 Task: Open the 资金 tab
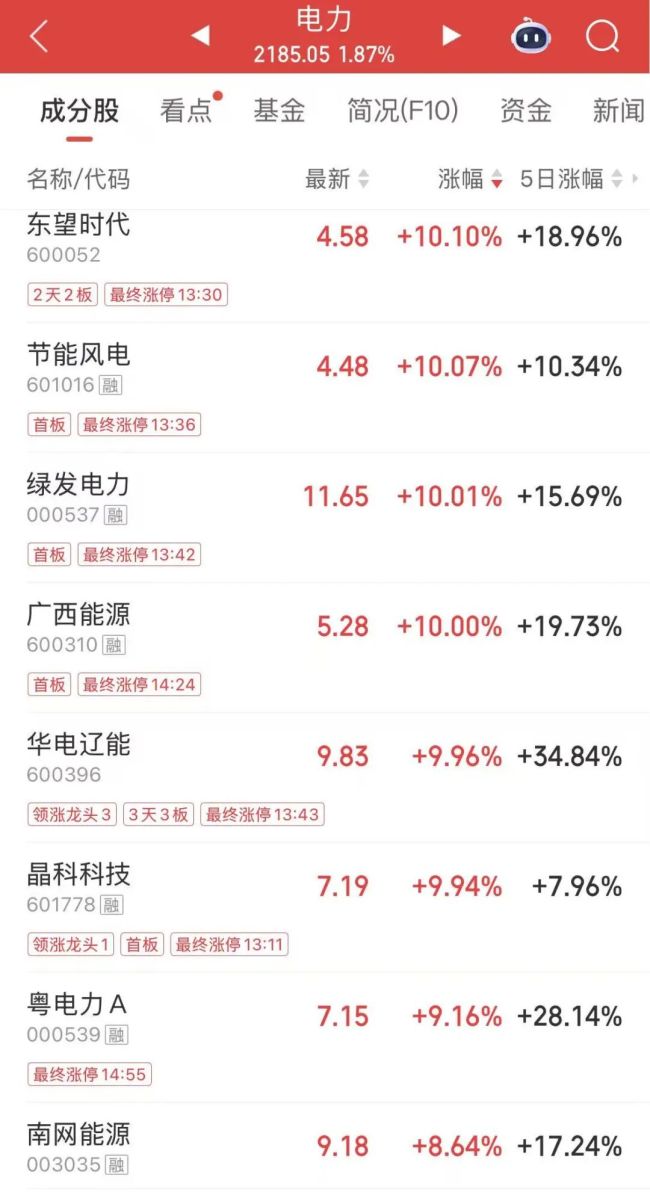(525, 110)
